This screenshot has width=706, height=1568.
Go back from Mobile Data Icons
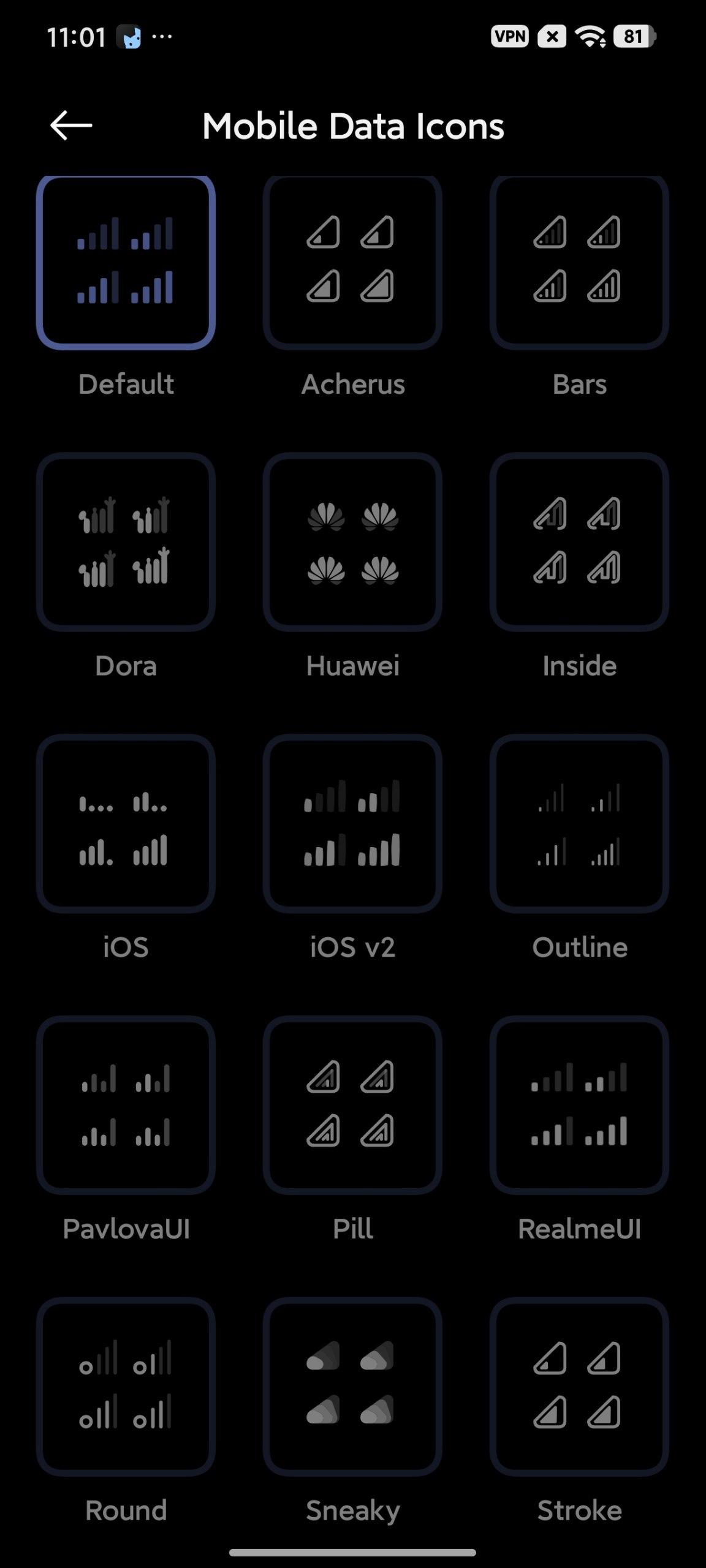click(71, 126)
